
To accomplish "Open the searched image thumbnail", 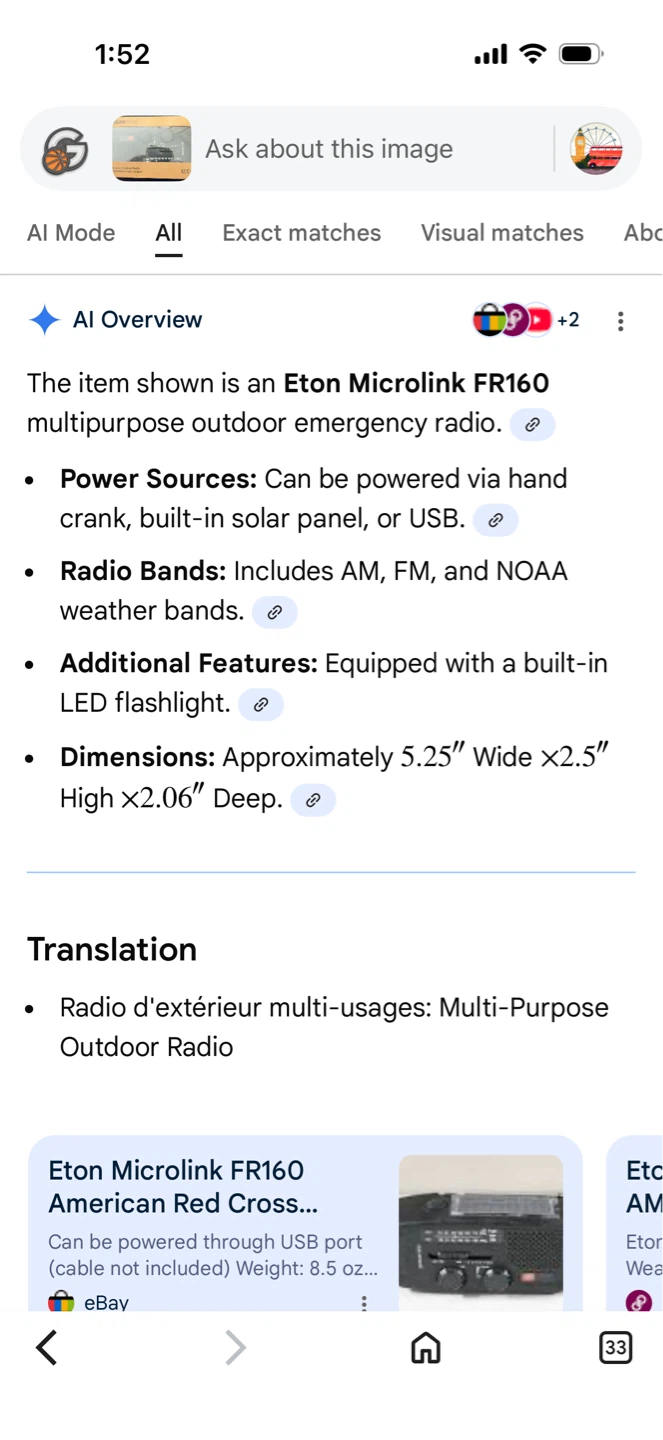I will [x=152, y=149].
